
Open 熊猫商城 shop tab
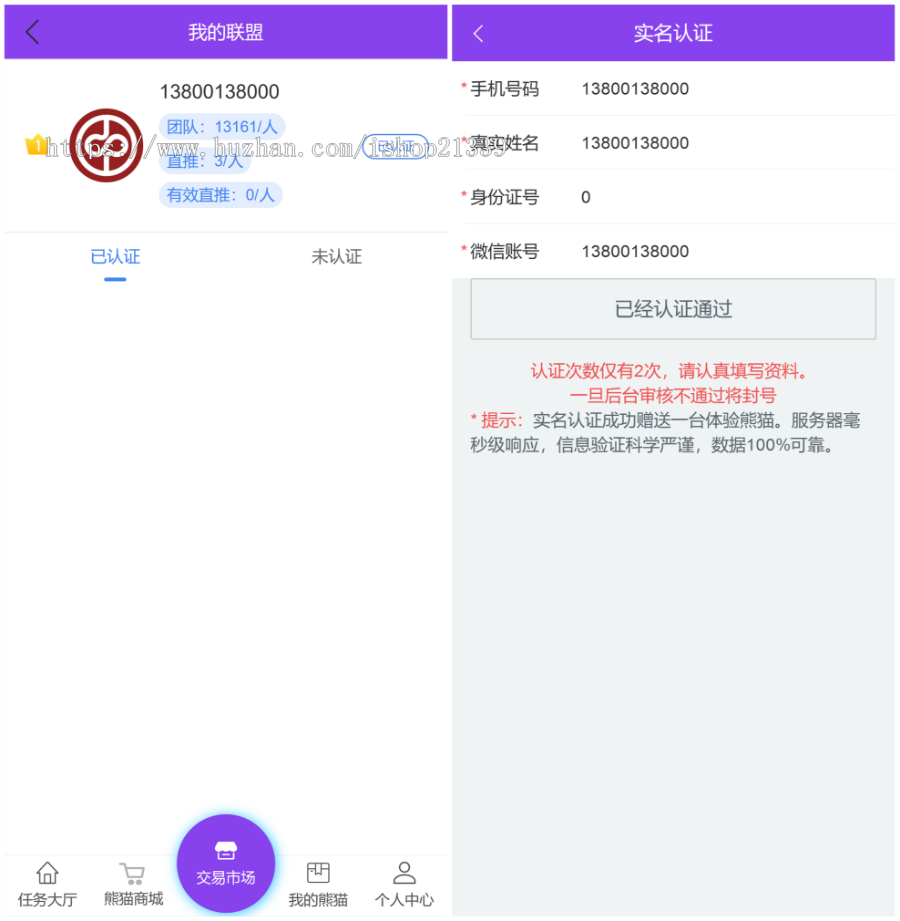pyautogui.click(x=133, y=884)
